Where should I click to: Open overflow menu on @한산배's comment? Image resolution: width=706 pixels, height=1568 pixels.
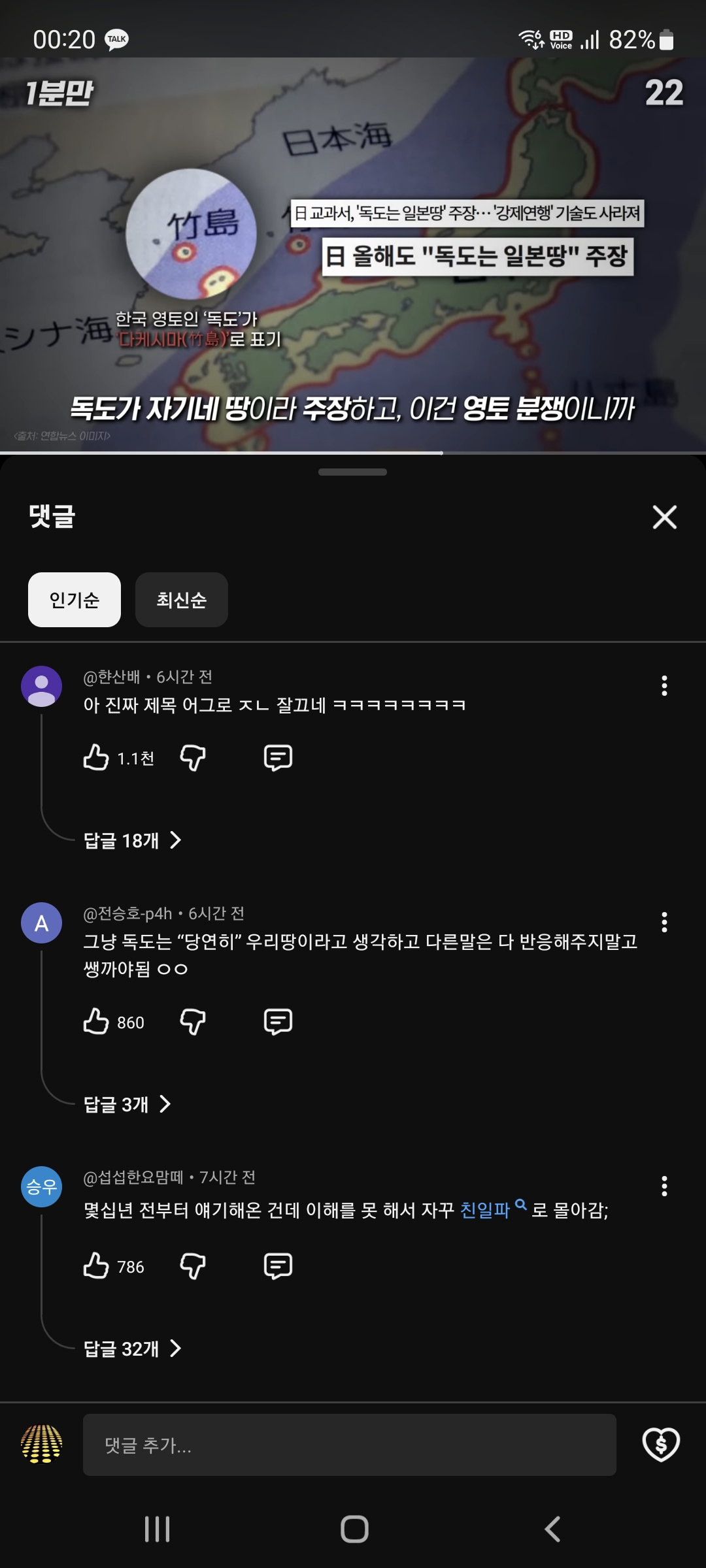point(664,686)
